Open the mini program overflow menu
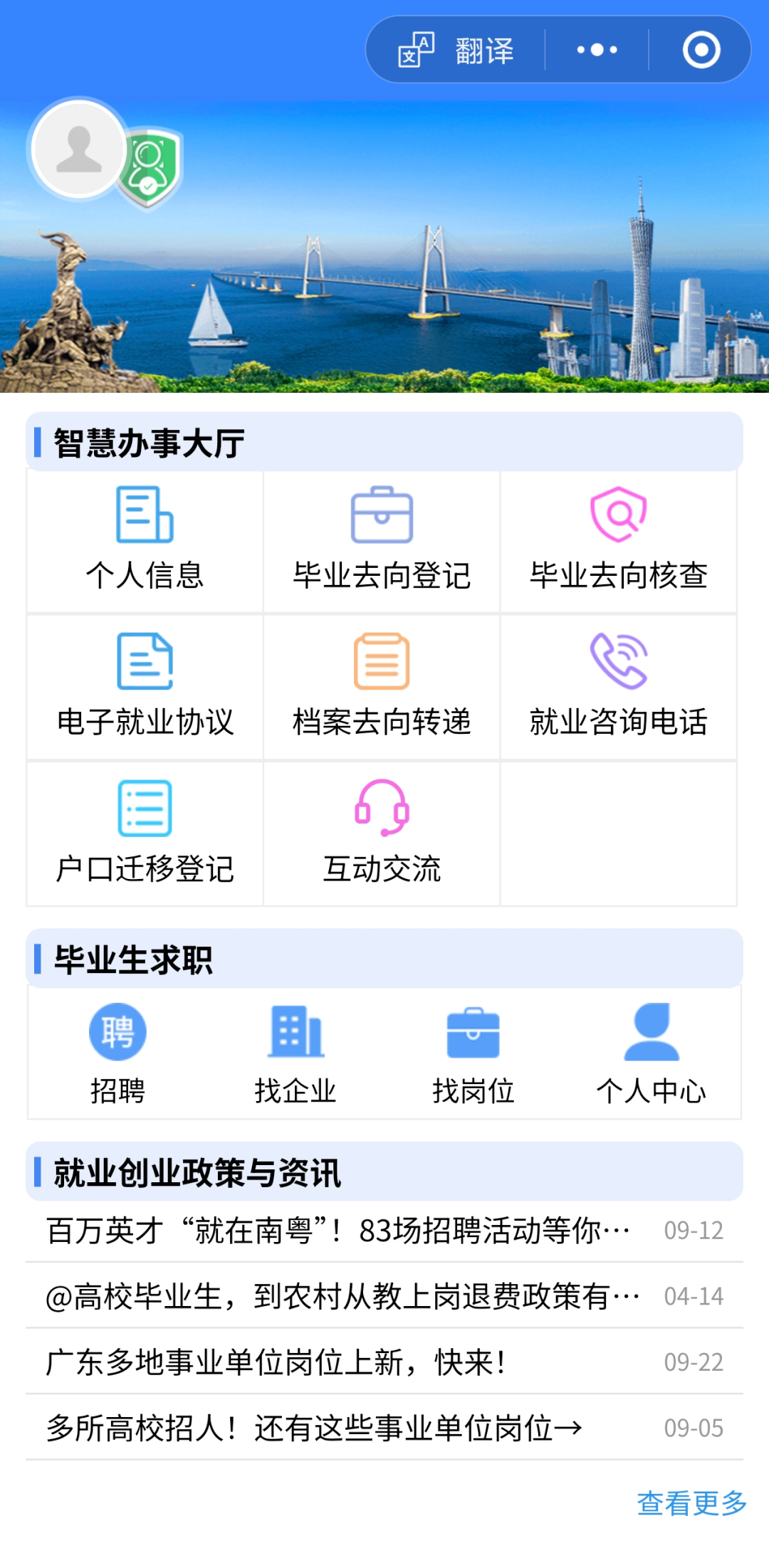 [597, 51]
